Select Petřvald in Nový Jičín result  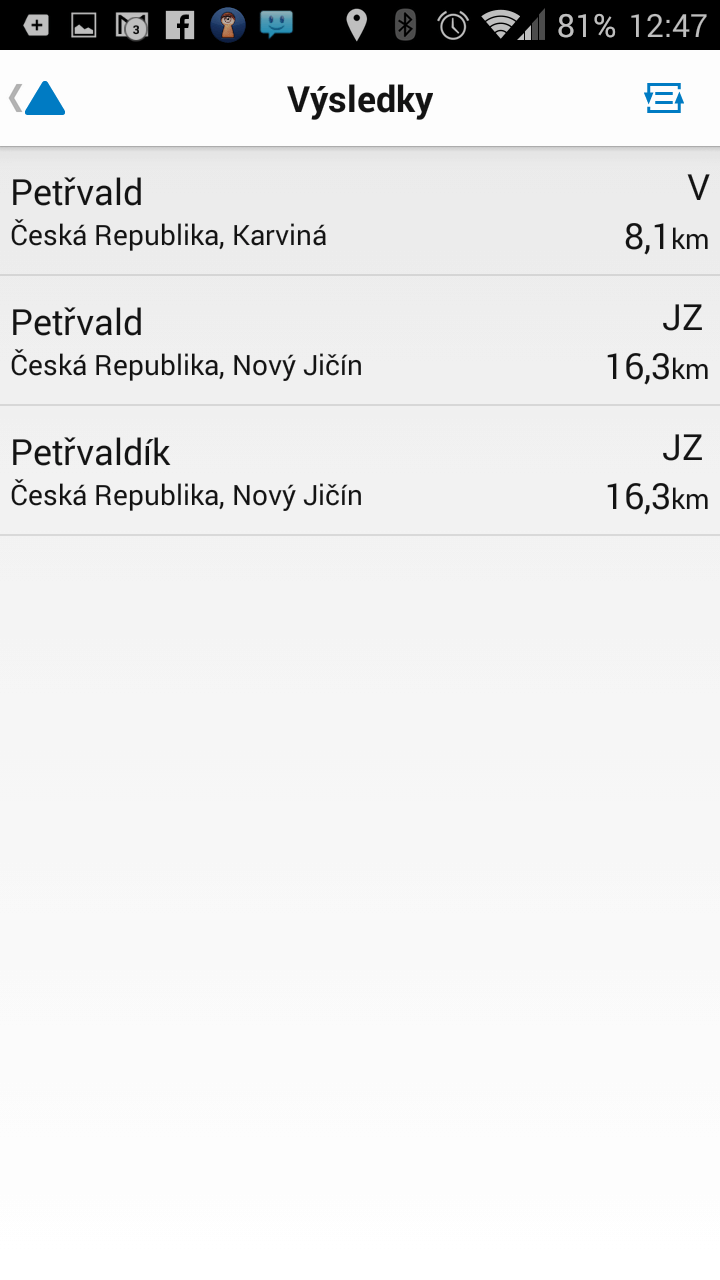point(360,341)
